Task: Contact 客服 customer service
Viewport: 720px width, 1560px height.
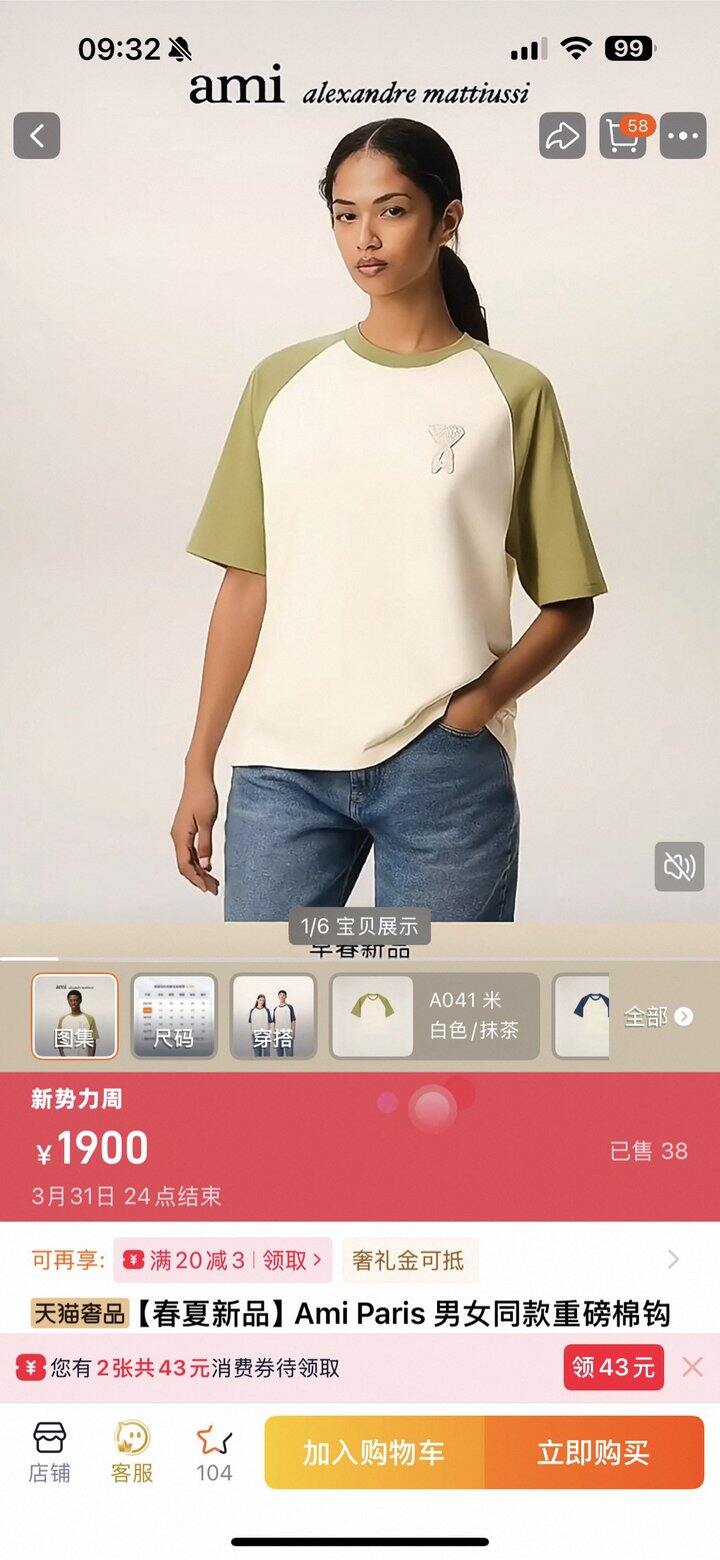Action: click(x=131, y=1452)
